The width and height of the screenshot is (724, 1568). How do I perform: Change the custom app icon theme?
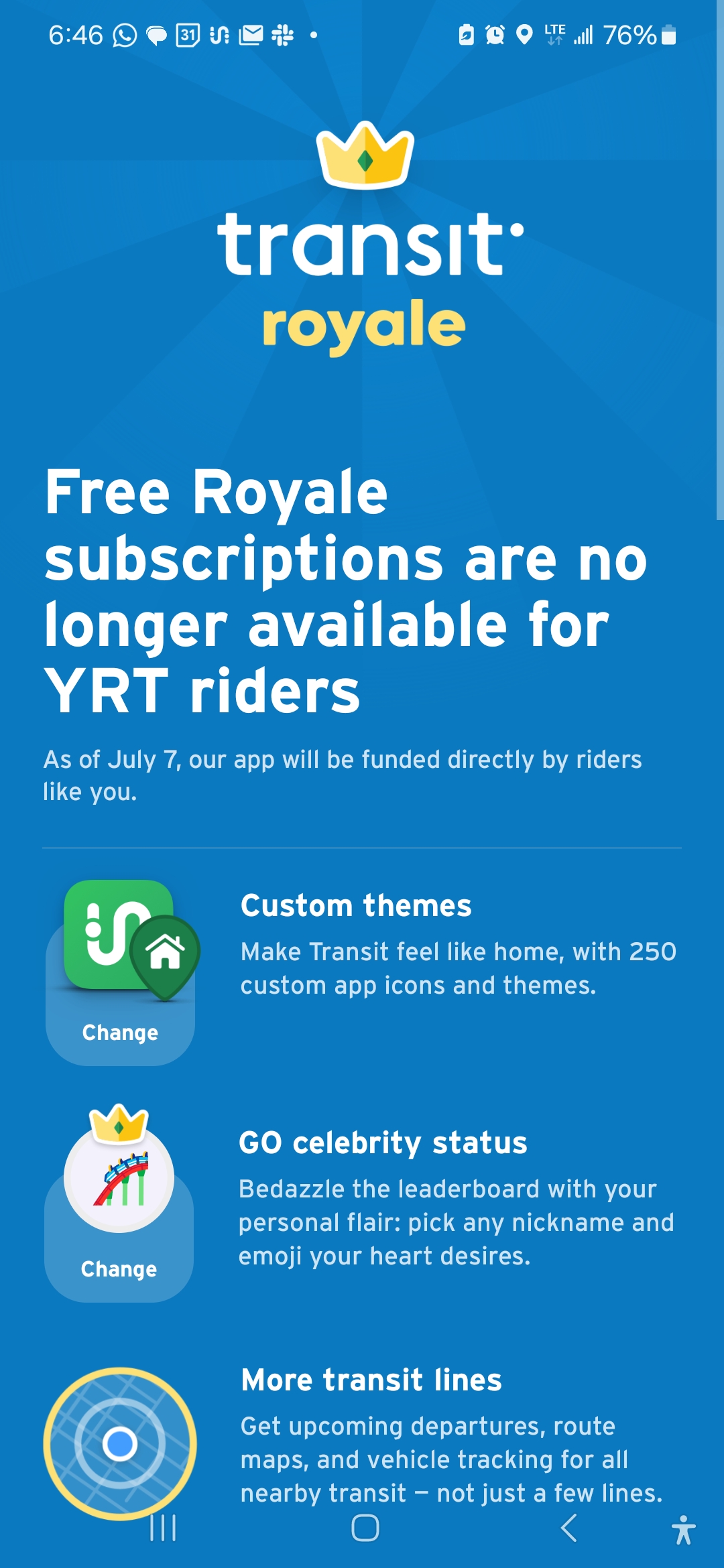tap(120, 1032)
